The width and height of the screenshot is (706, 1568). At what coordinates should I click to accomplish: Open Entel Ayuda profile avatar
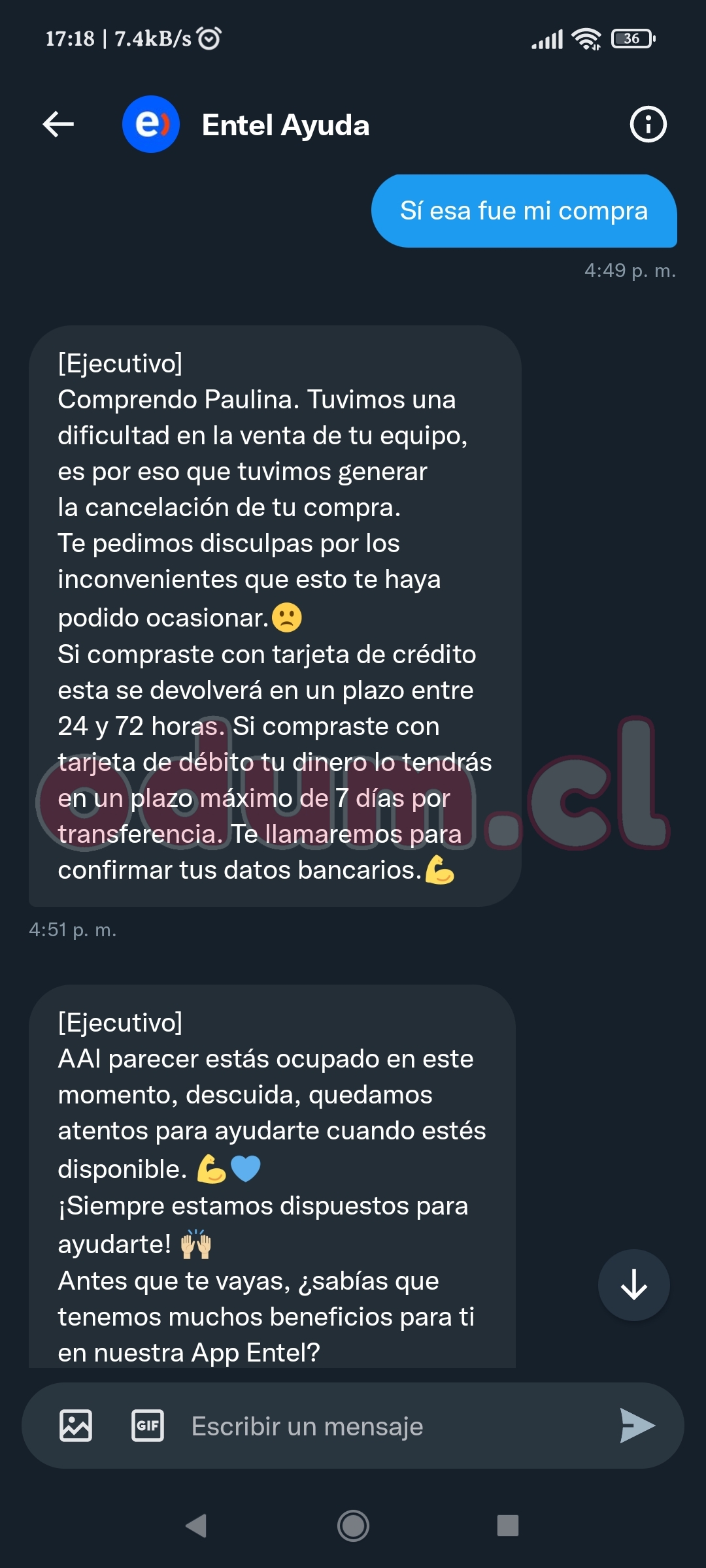[151, 124]
